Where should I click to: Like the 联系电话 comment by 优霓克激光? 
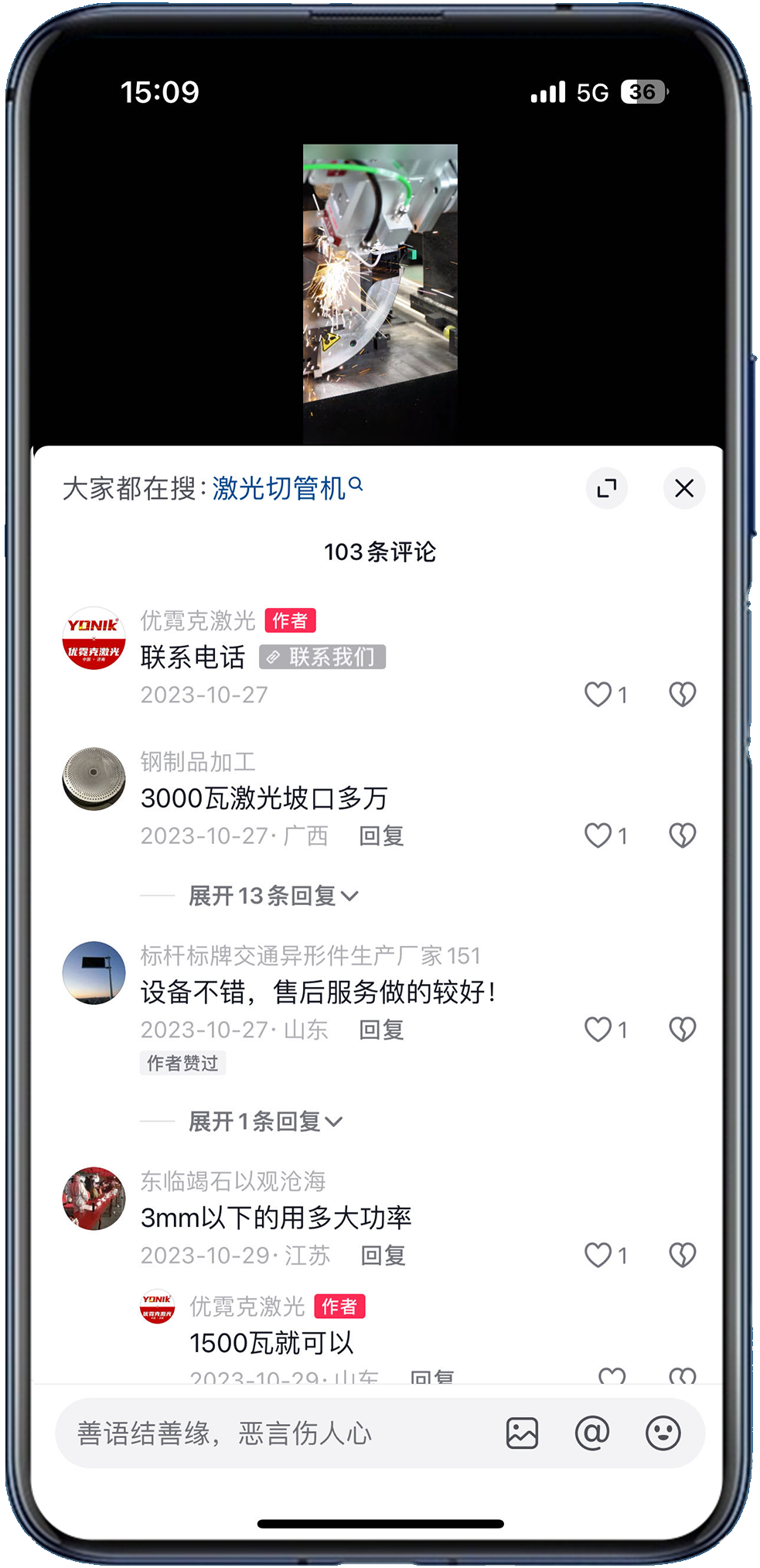[x=598, y=694]
